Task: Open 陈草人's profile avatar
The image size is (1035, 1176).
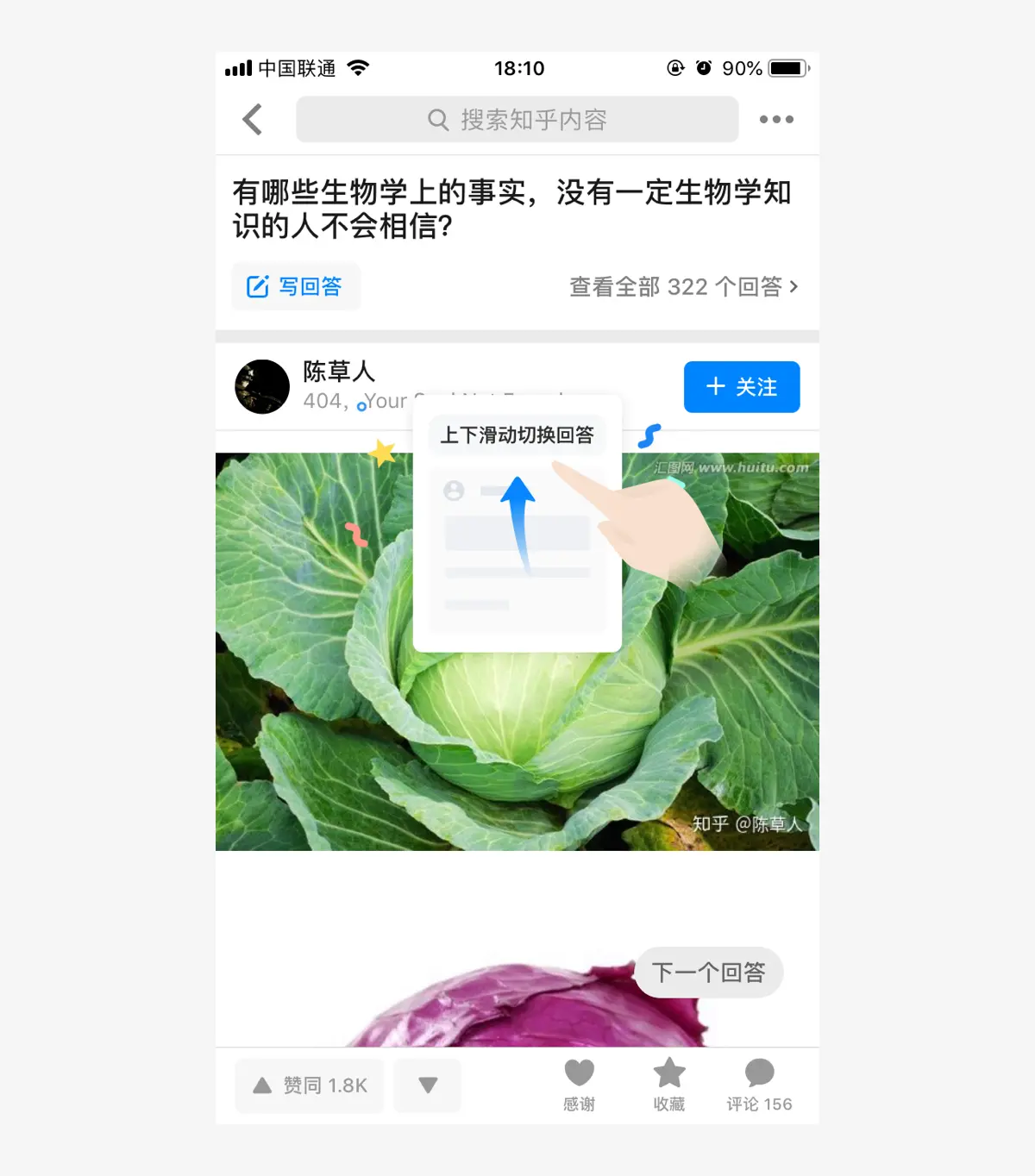Action: pyautogui.click(x=262, y=387)
